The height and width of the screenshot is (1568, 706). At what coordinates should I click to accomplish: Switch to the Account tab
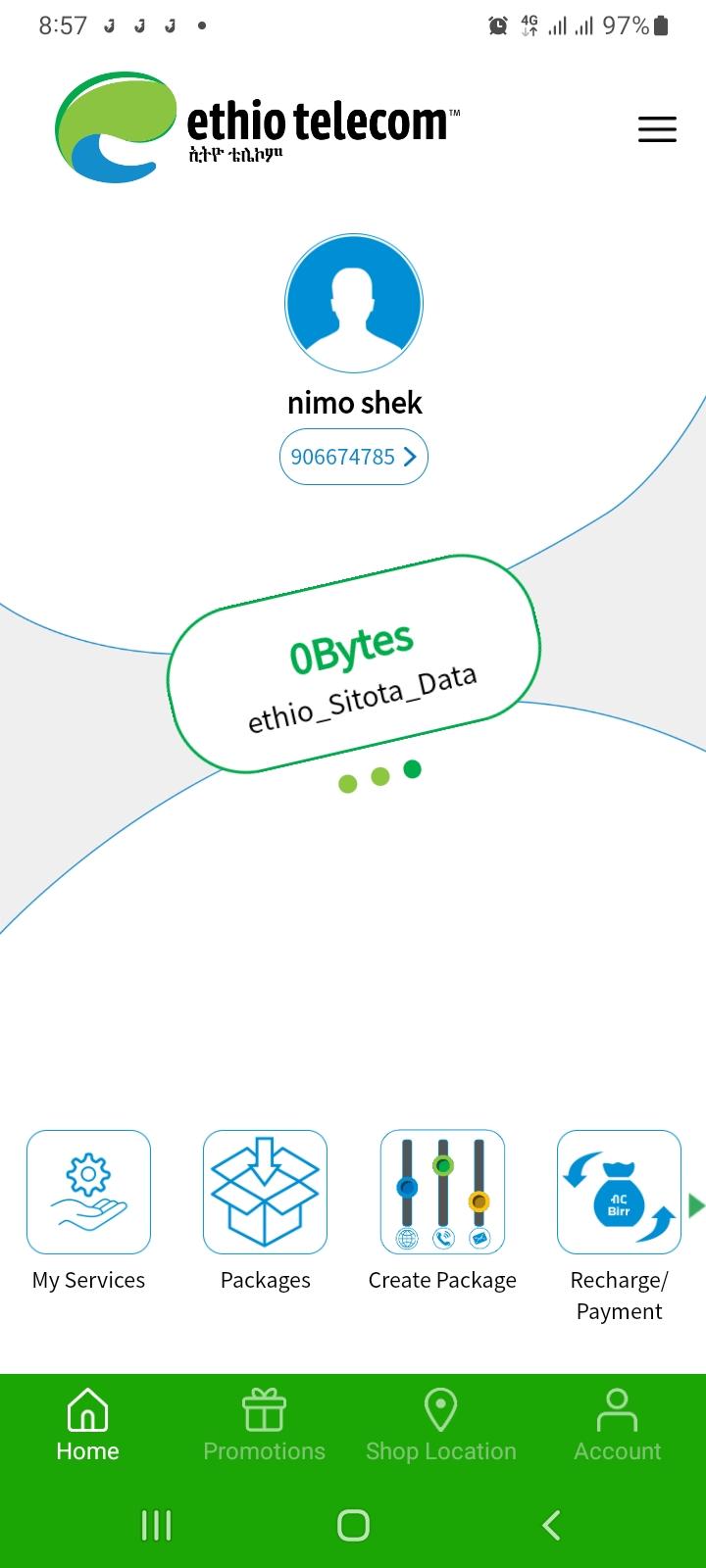pyautogui.click(x=617, y=1426)
